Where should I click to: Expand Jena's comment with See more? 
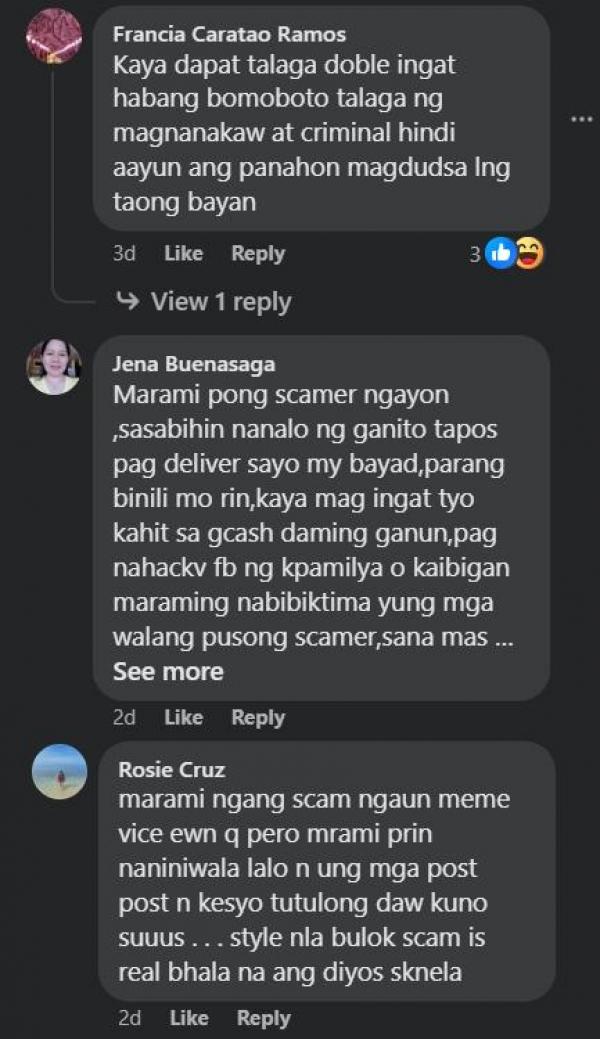pos(168,672)
